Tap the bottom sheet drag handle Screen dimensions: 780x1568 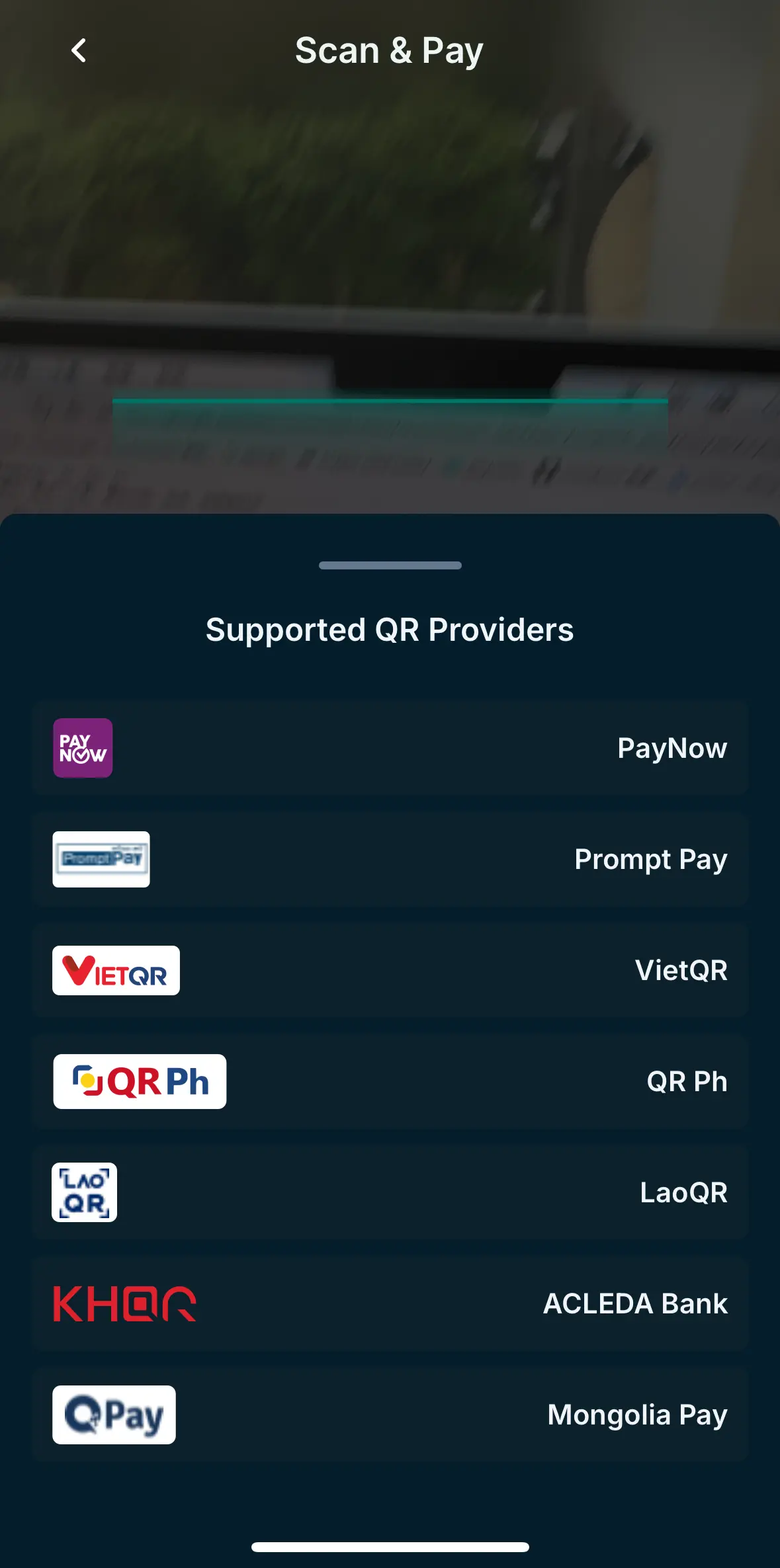pyautogui.click(x=390, y=565)
